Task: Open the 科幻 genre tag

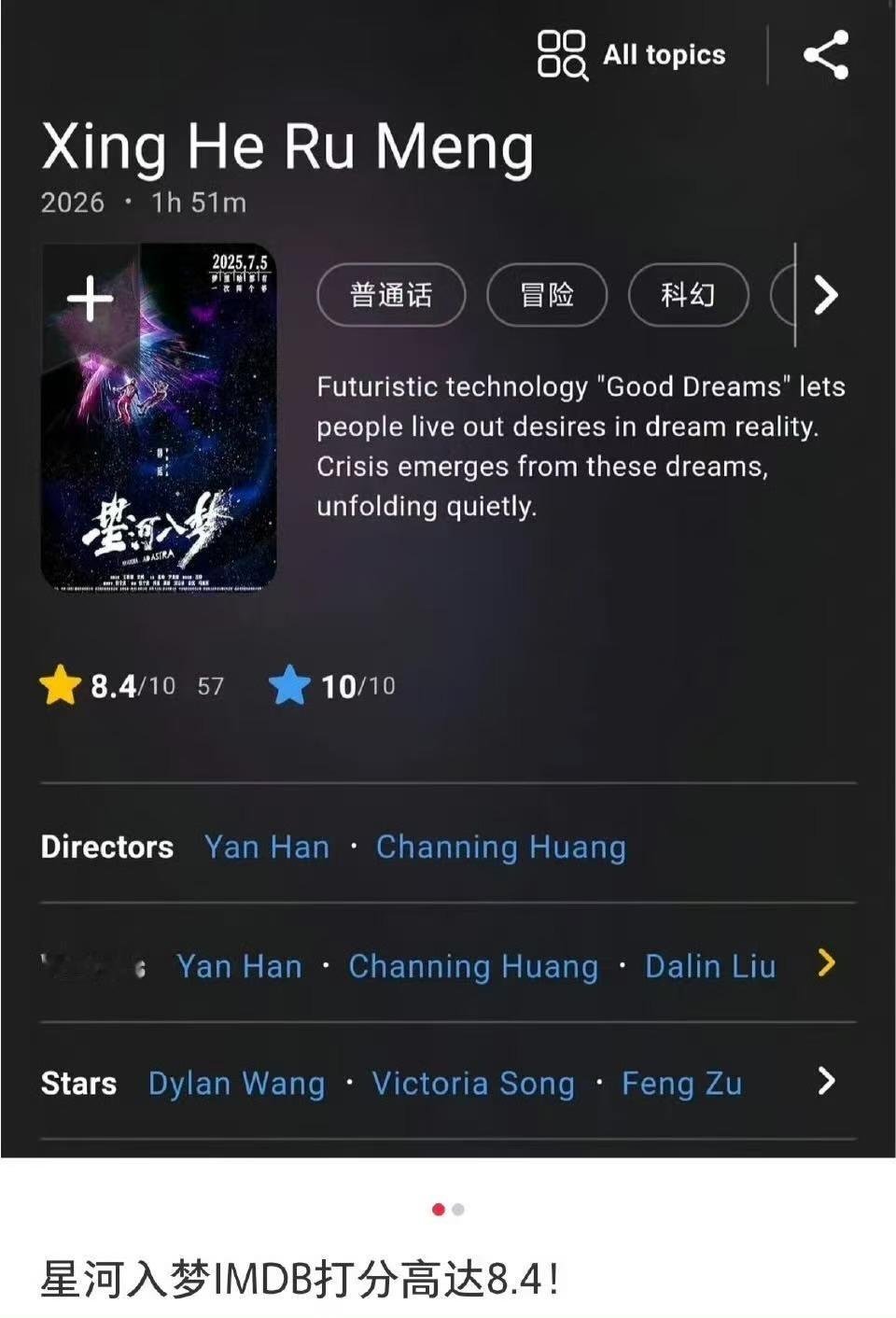Action: (688, 294)
